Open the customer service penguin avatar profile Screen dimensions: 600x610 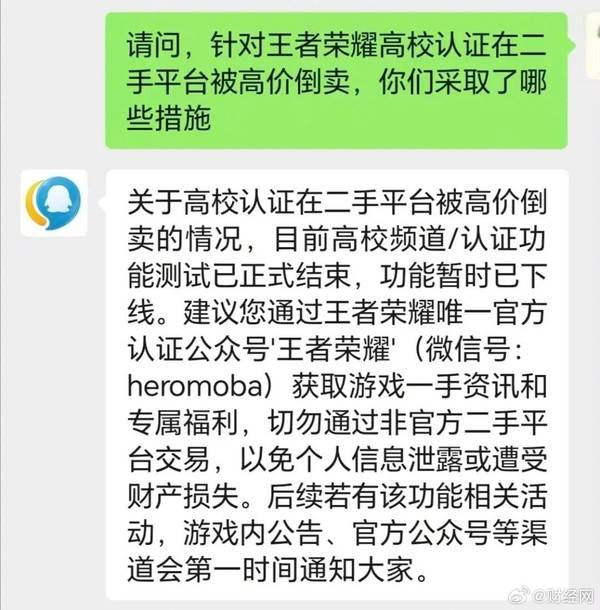pos(54,203)
